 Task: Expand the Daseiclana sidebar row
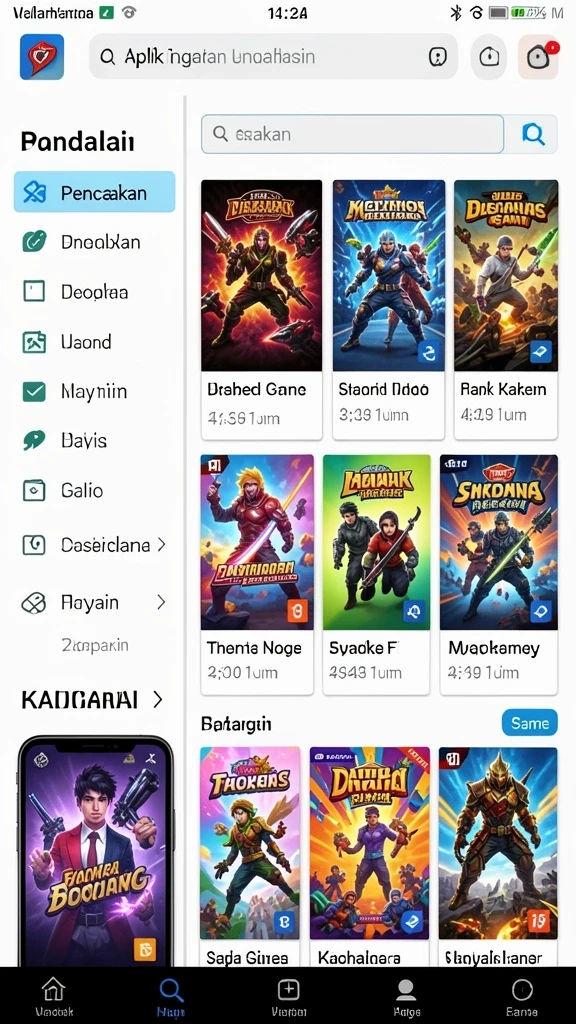pyautogui.click(x=94, y=545)
